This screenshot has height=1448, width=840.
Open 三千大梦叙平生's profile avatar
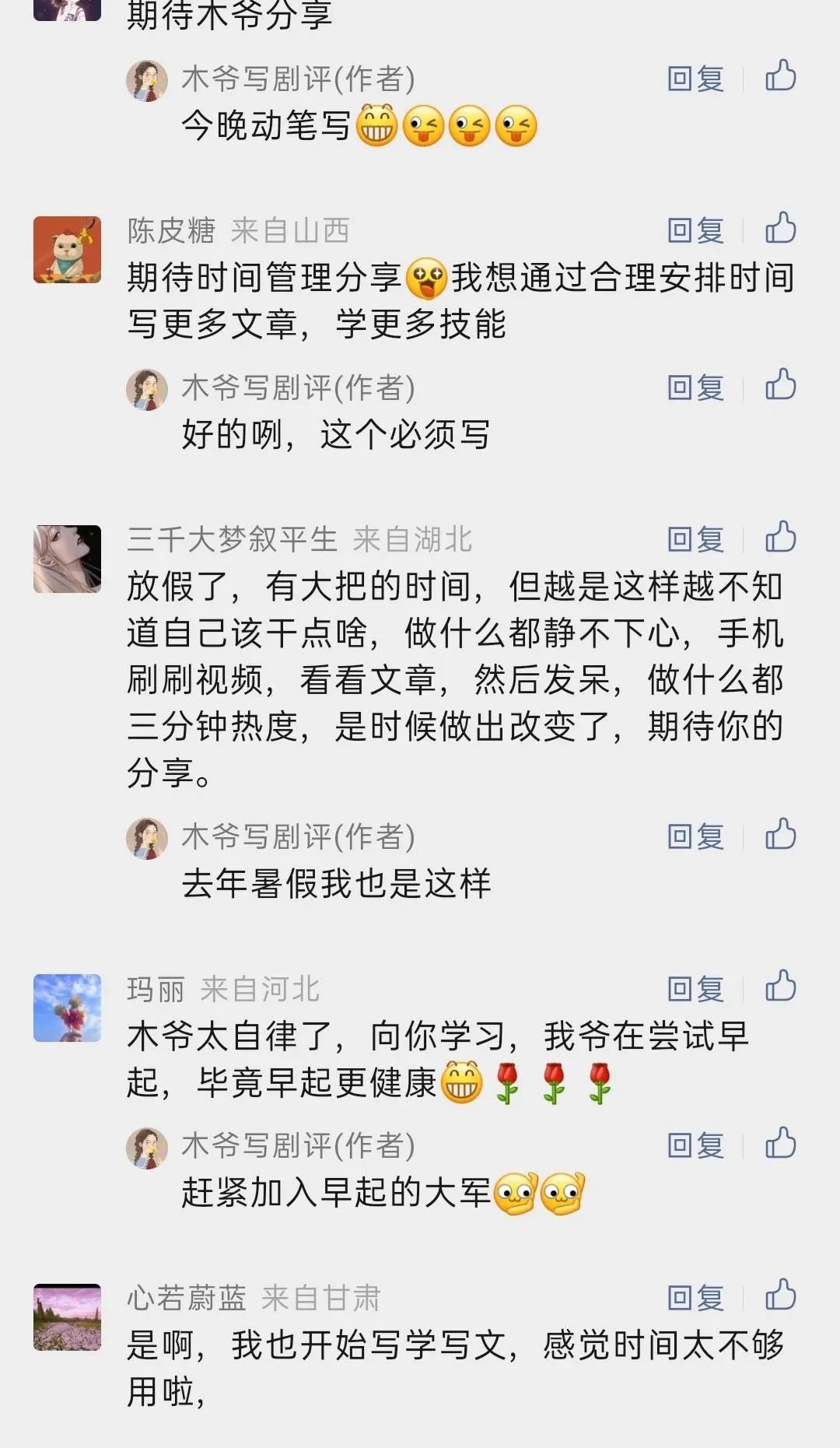[68, 557]
